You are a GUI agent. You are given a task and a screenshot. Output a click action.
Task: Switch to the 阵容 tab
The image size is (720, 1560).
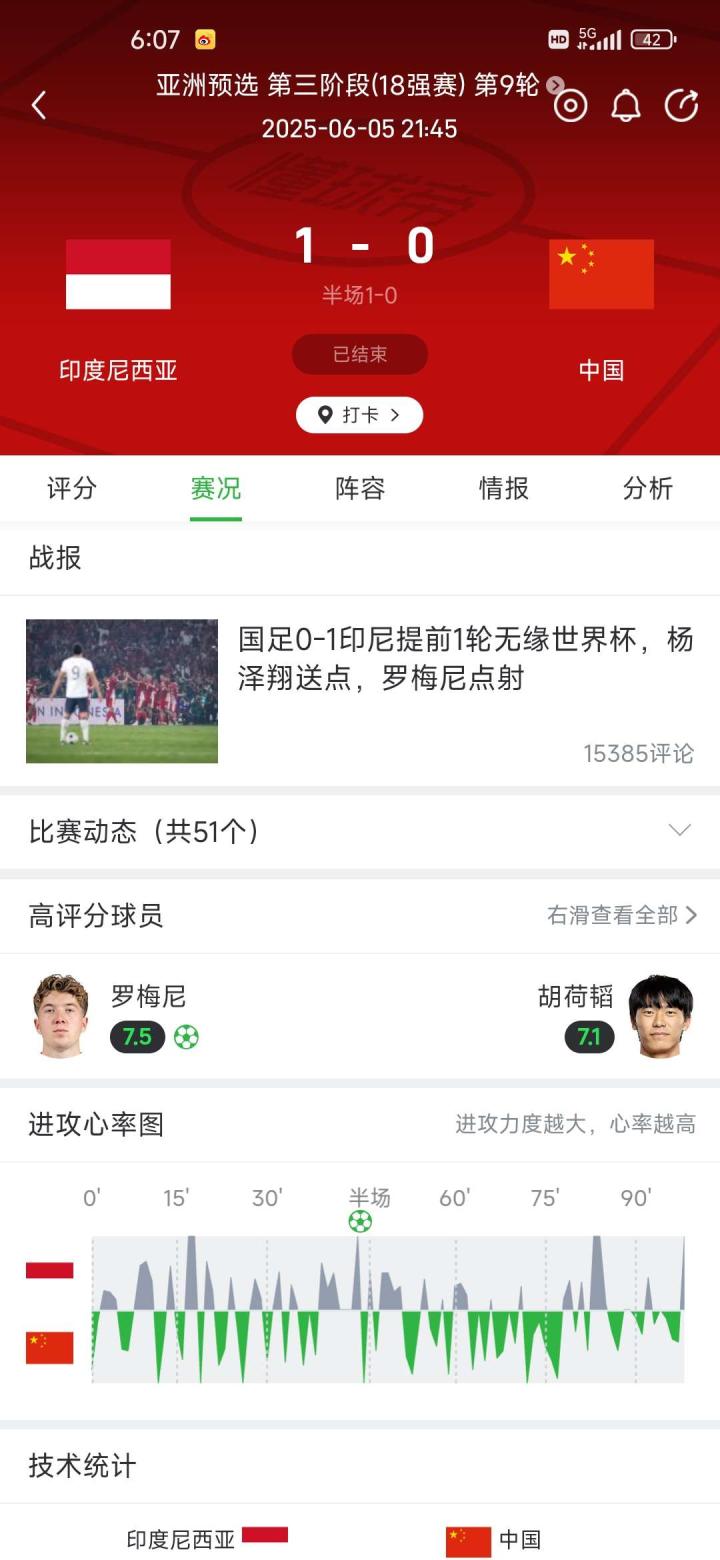click(360, 488)
